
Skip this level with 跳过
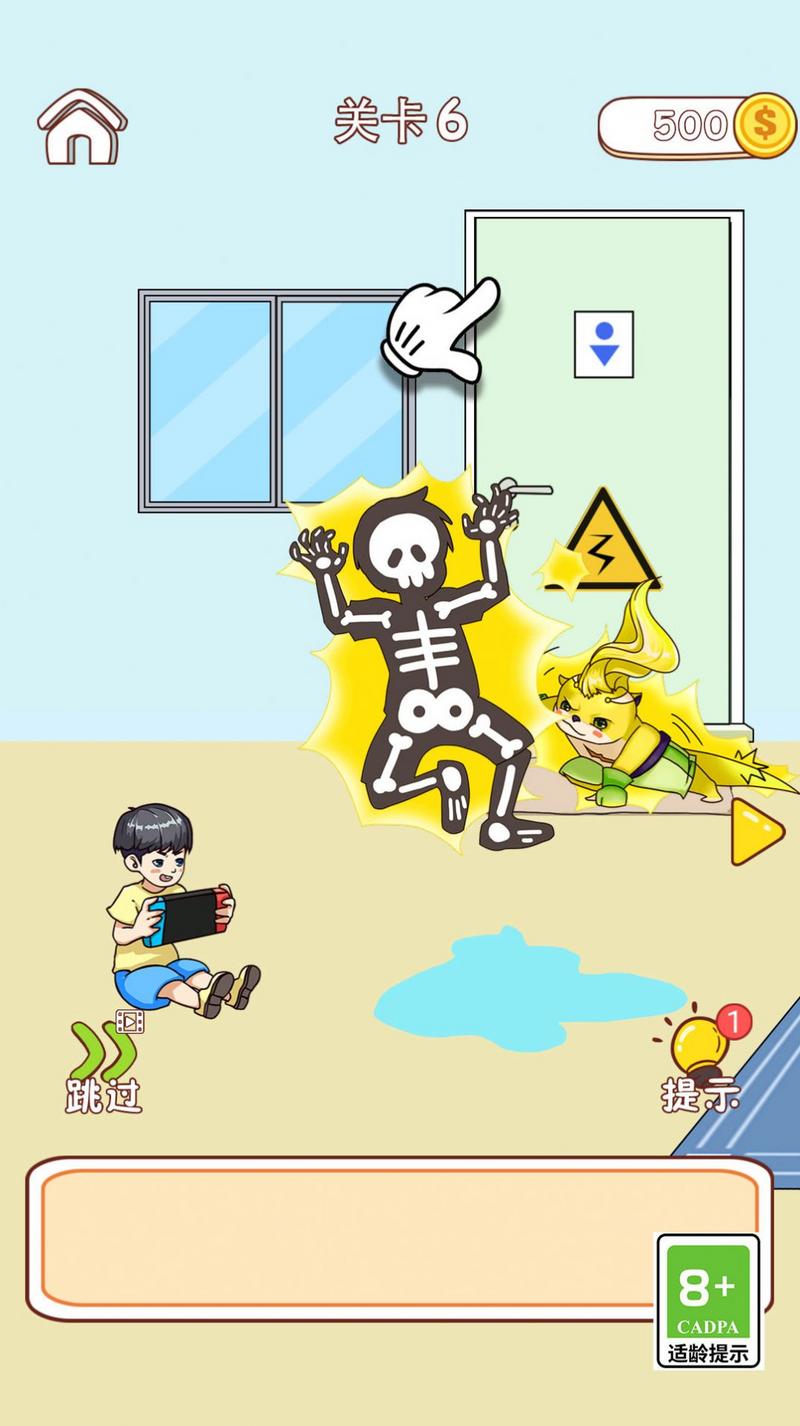104,1063
